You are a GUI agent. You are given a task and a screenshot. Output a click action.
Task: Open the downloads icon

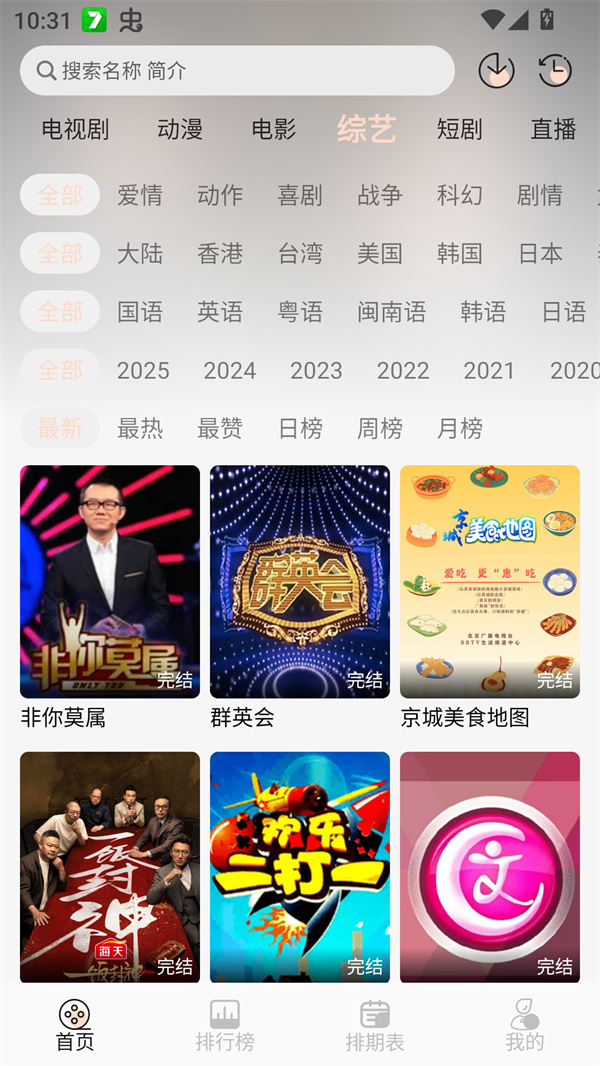coord(496,71)
